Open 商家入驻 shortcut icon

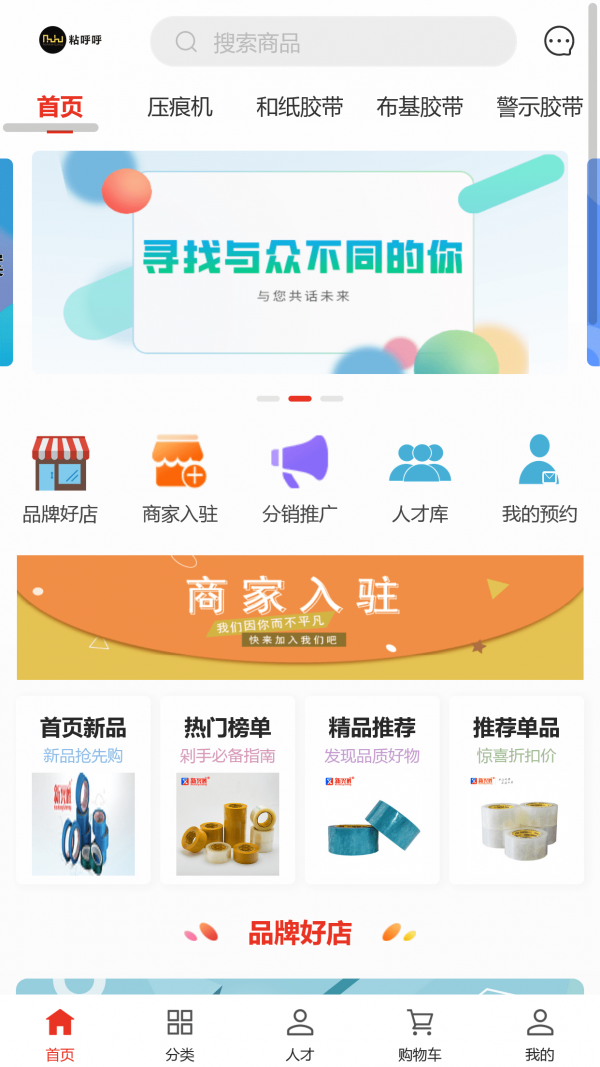click(x=180, y=479)
